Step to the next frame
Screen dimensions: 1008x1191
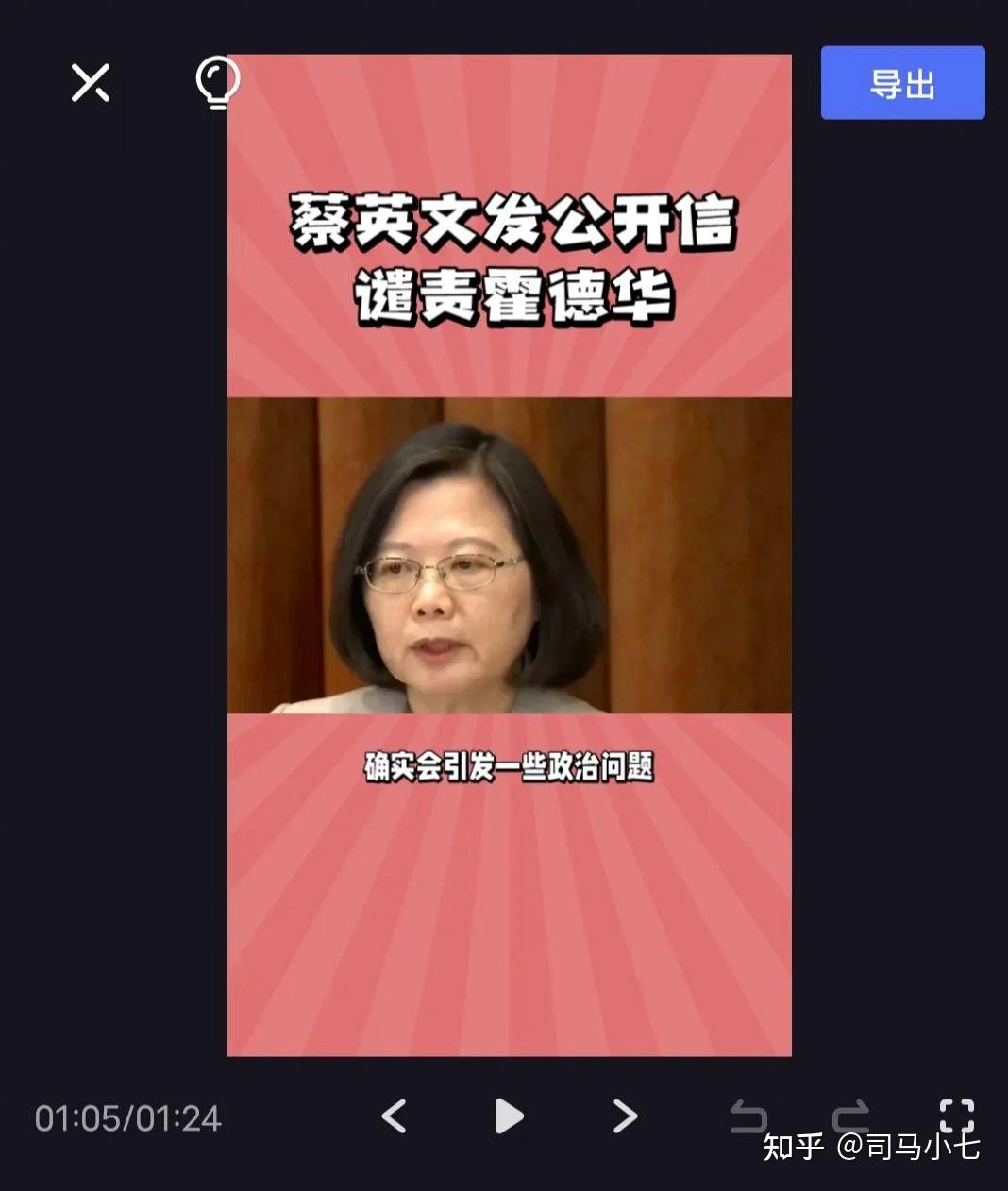(x=625, y=1116)
